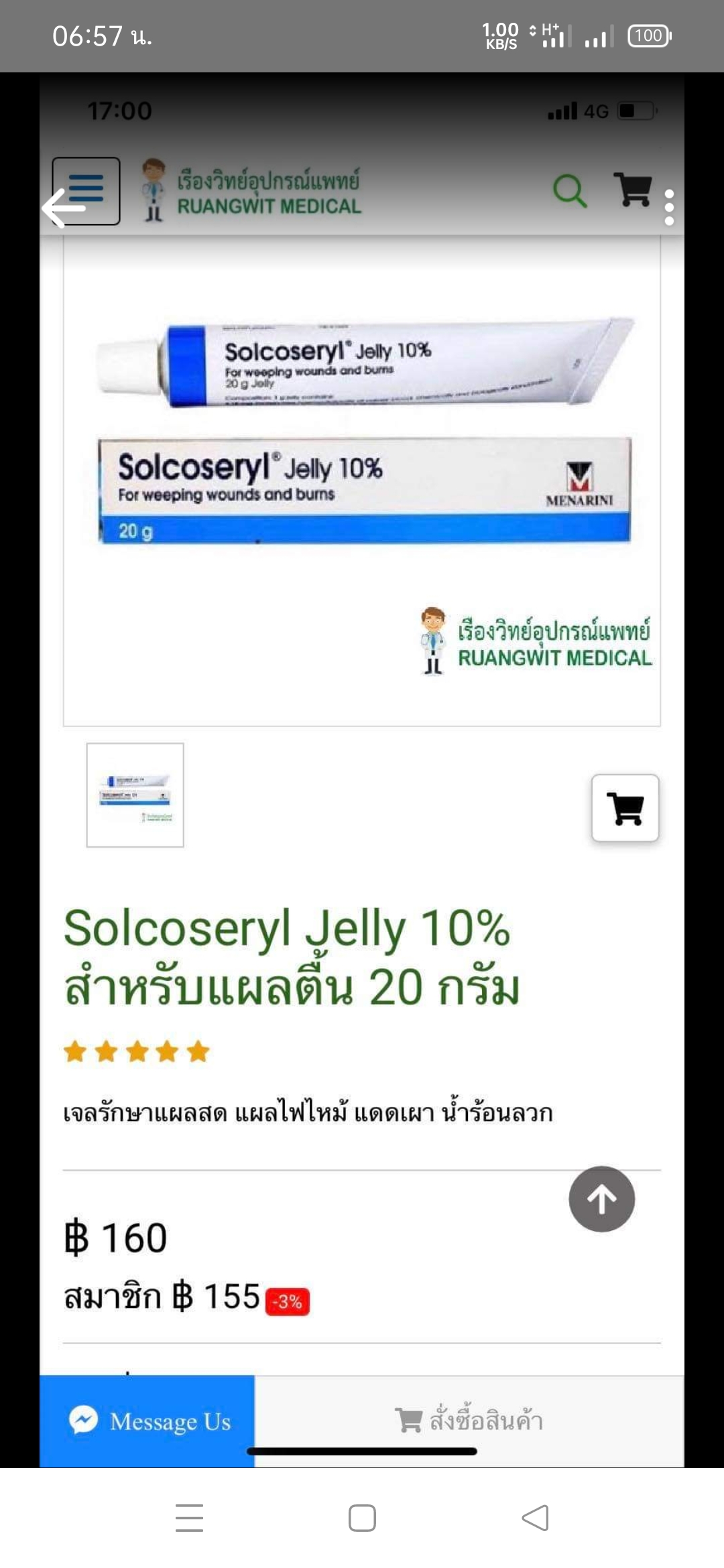724x1568 pixels.
Task: Open the three-dot overflow menu
Action: coord(668,207)
